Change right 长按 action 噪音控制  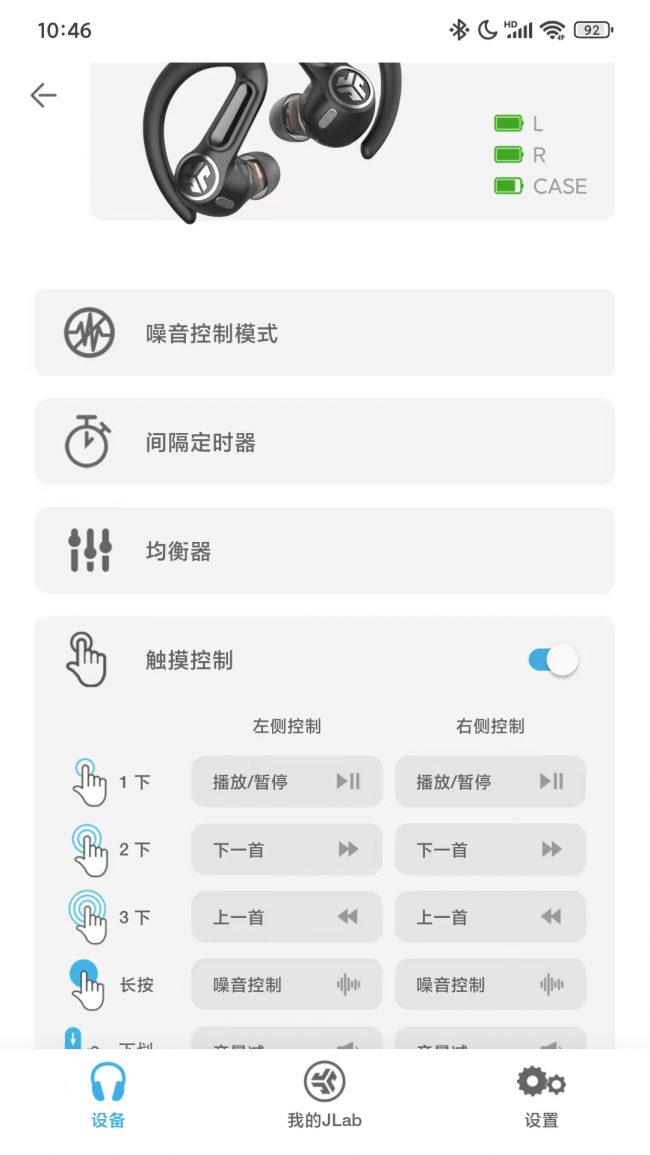click(x=490, y=985)
